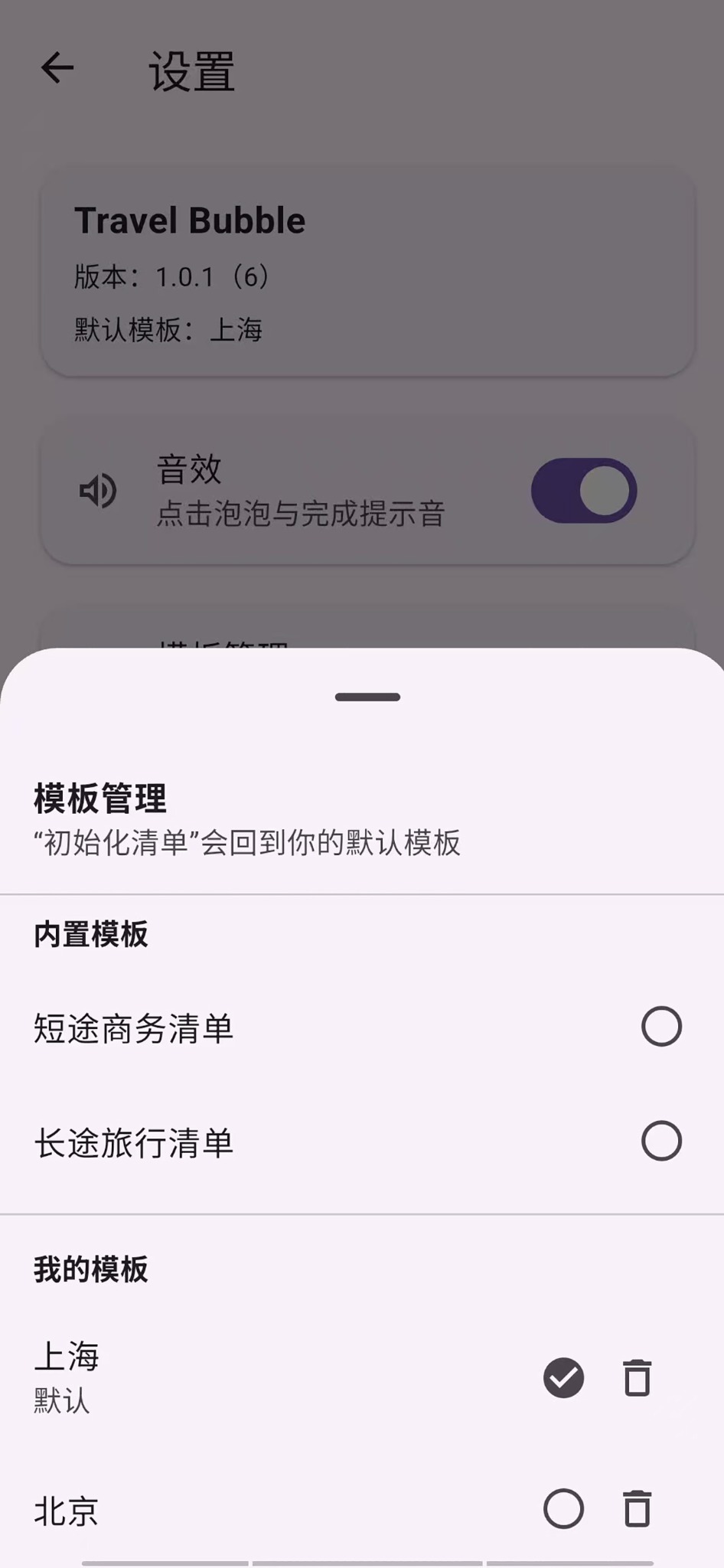This screenshot has width=724, height=1568.
Task: Choose the 长途旅行清单 built-in template
Action: (x=133, y=1145)
